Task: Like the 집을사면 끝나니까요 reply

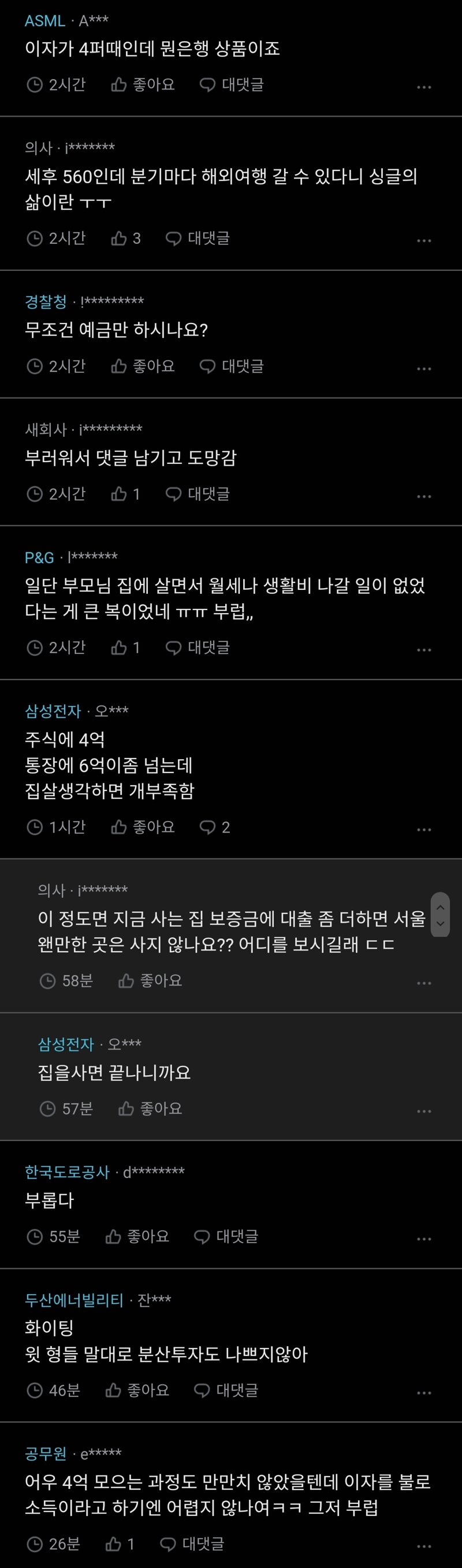Action: [x=150, y=1109]
